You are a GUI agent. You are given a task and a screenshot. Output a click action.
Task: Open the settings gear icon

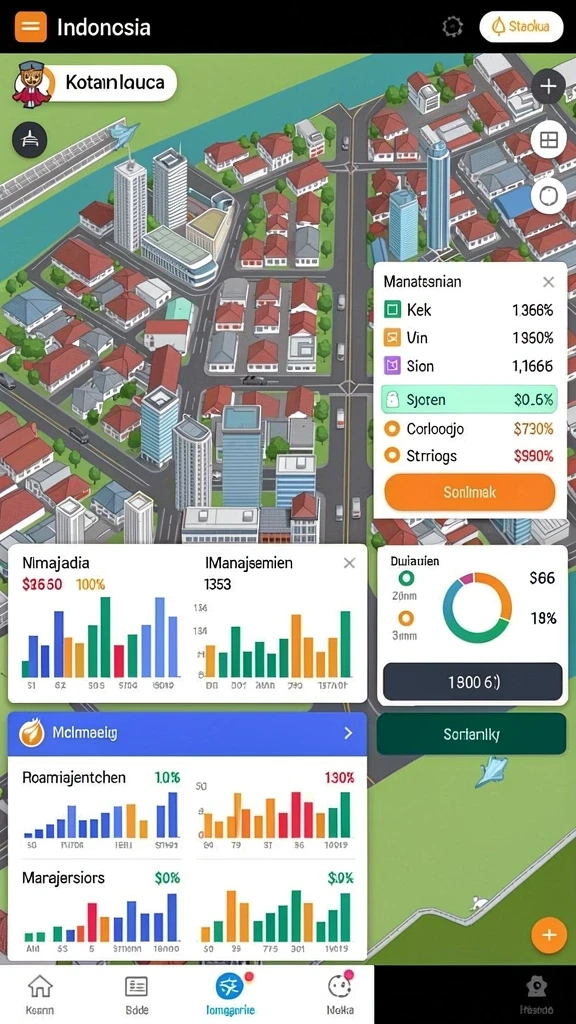point(453,27)
